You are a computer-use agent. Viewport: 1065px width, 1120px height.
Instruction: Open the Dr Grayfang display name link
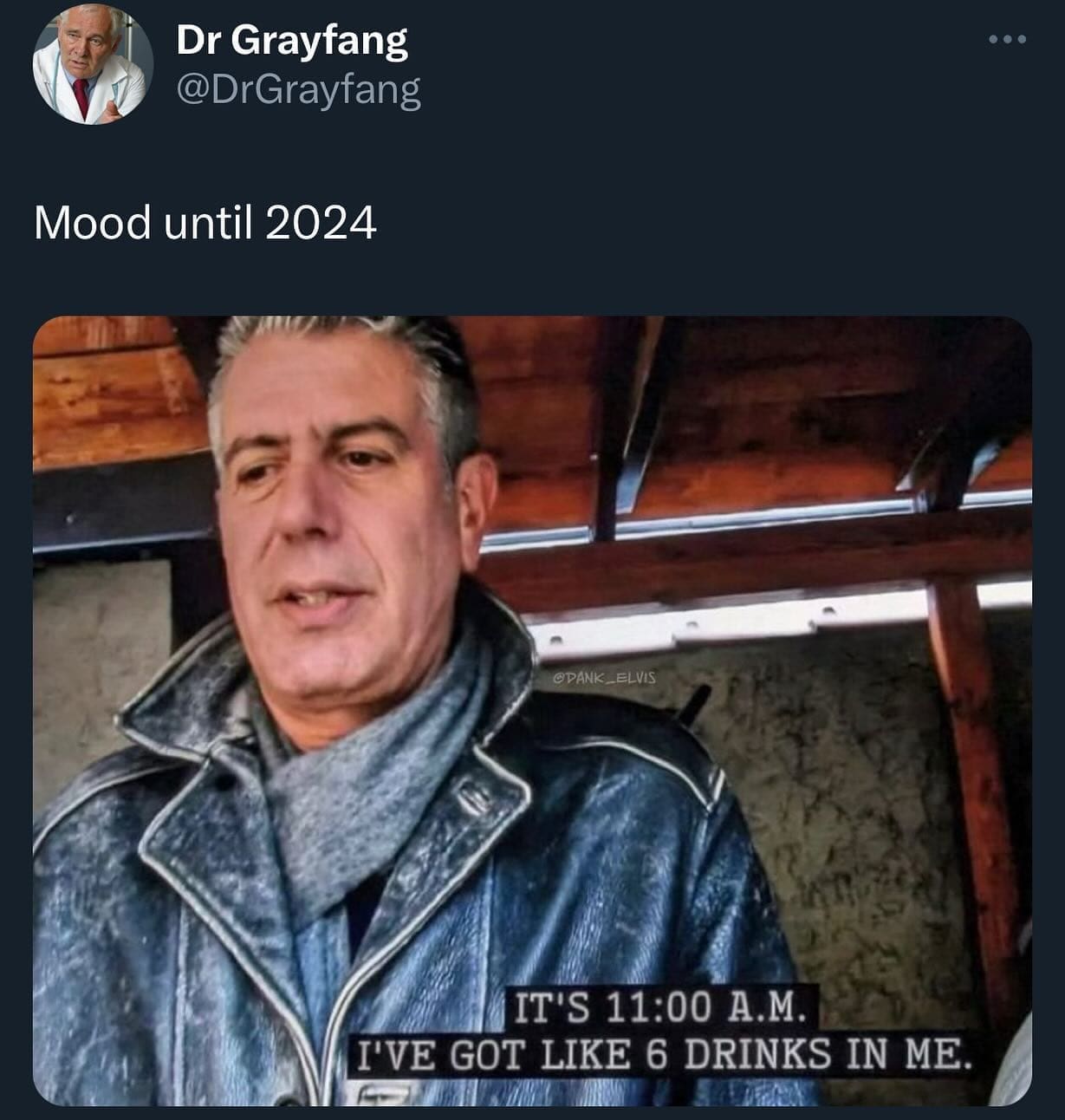coord(291,40)
